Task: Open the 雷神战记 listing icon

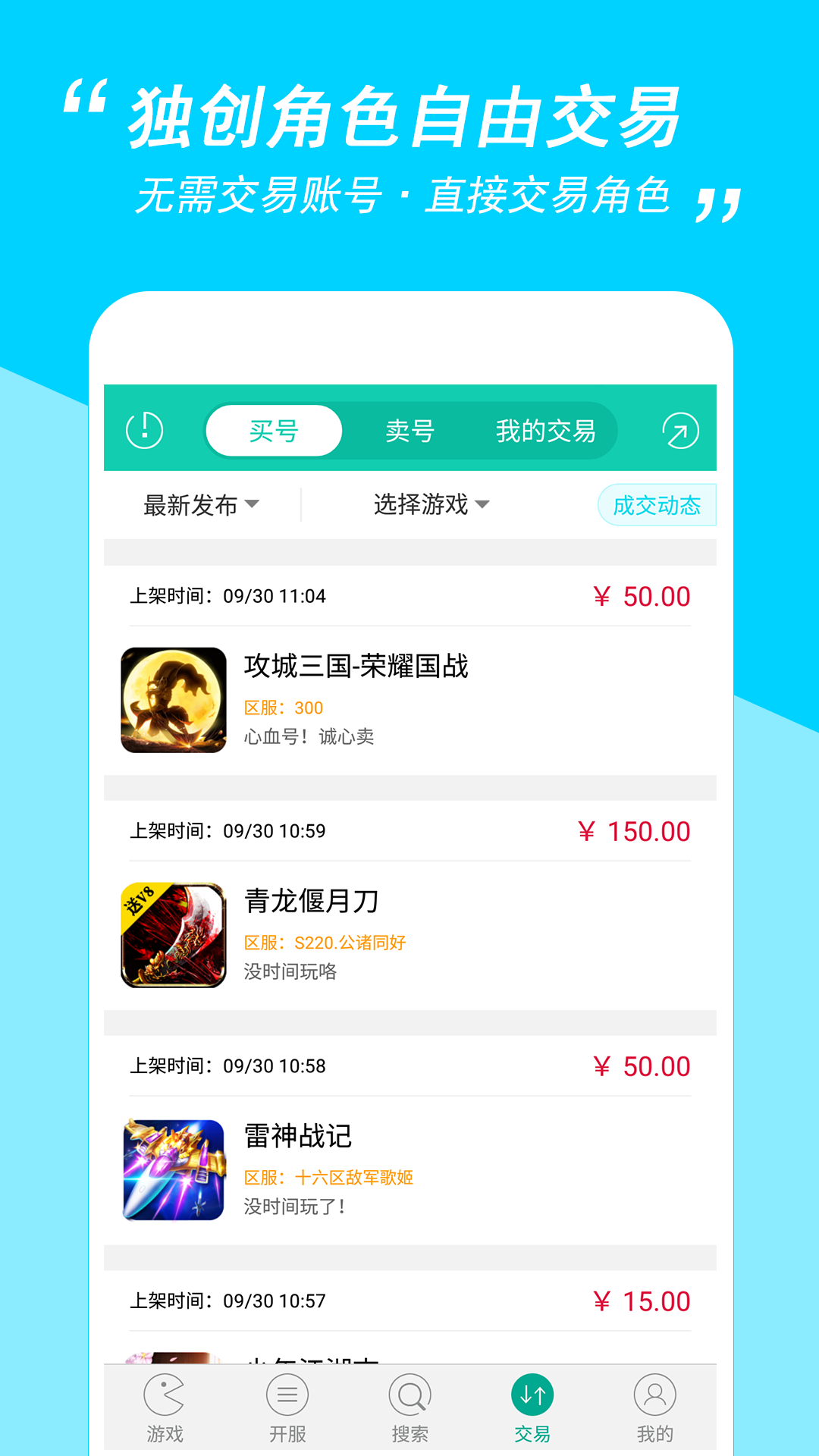Action: pyautogui.click(x=173, y=1169)
